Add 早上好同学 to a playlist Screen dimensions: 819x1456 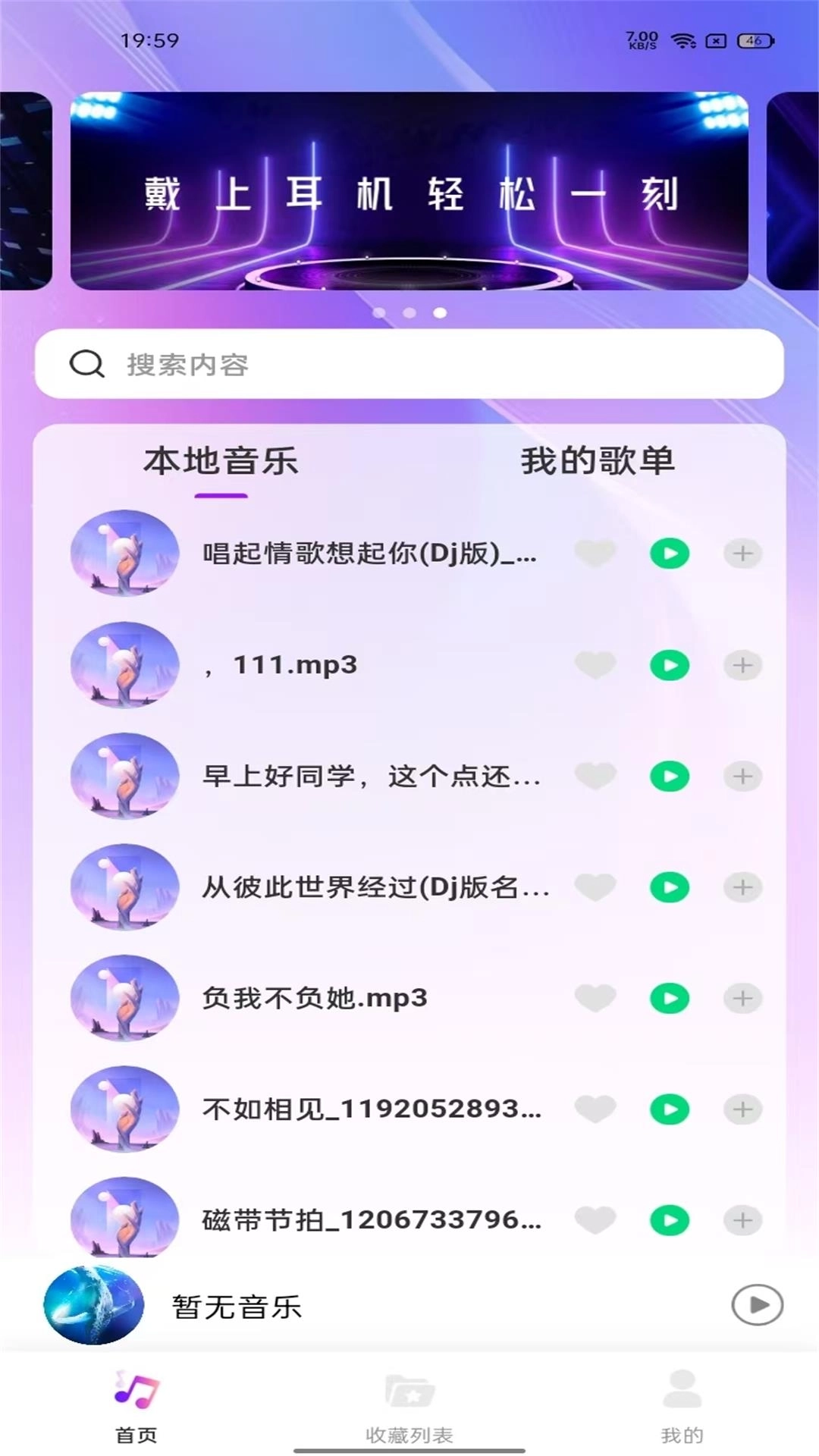742,777
